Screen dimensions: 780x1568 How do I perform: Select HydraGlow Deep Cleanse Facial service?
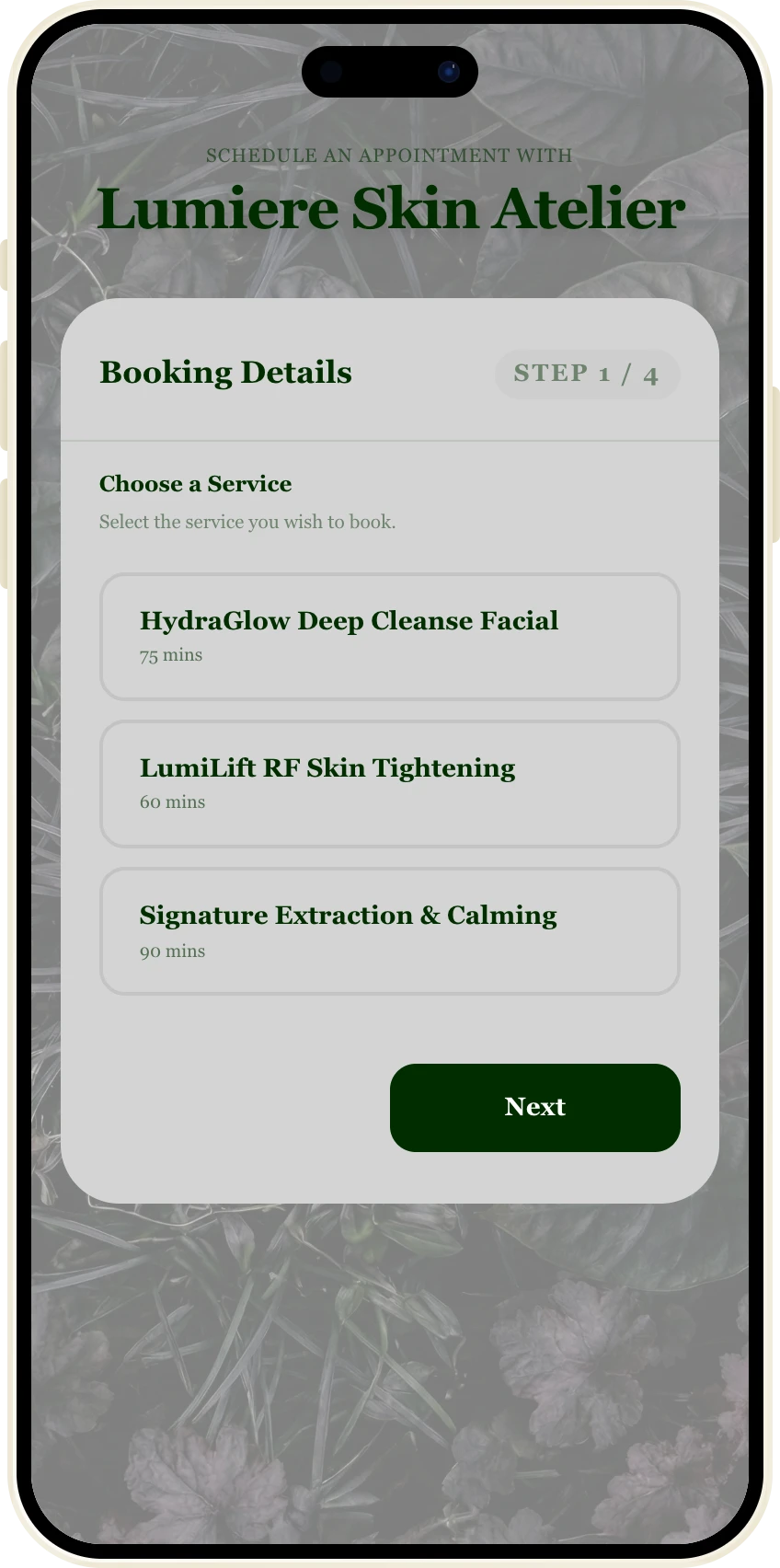pyautogui.click(x=389, y=636)
